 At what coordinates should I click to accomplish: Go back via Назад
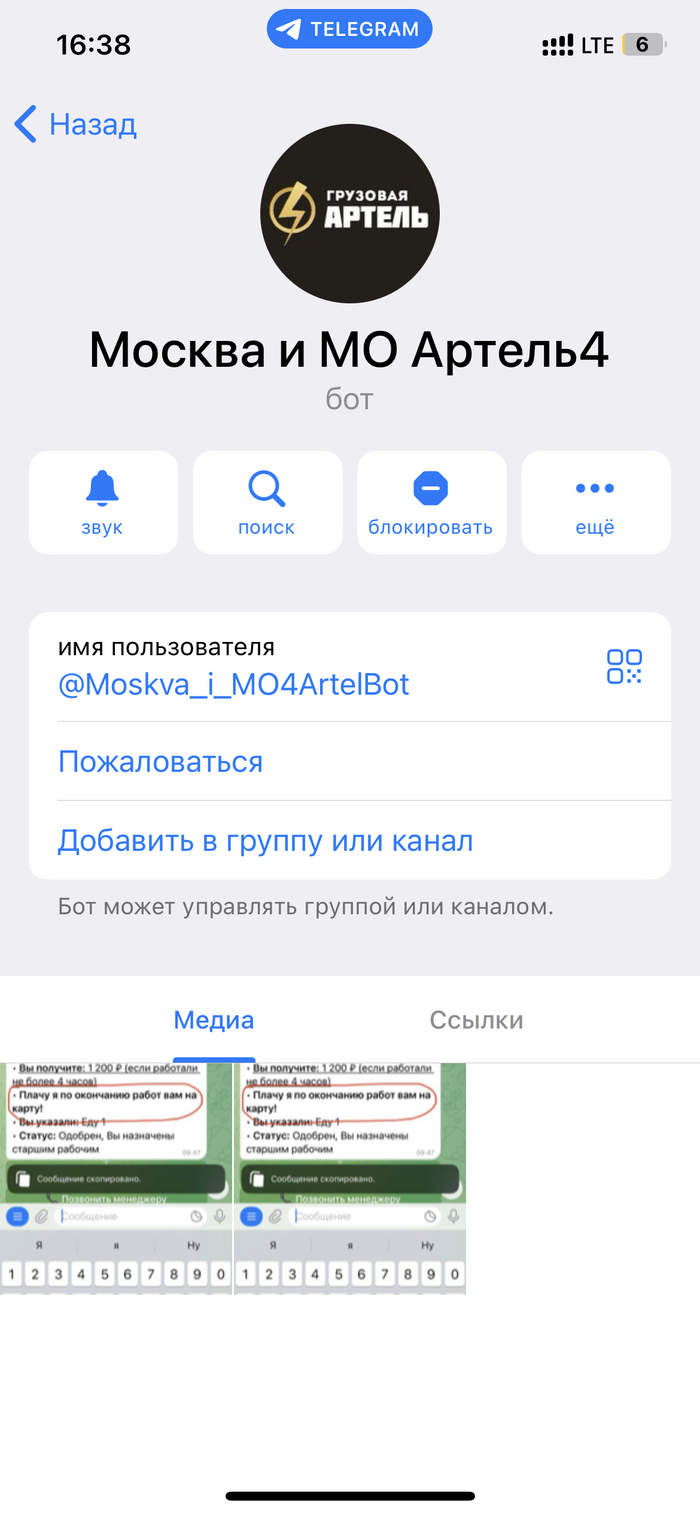pyautogui.click(x=76, y=125)
